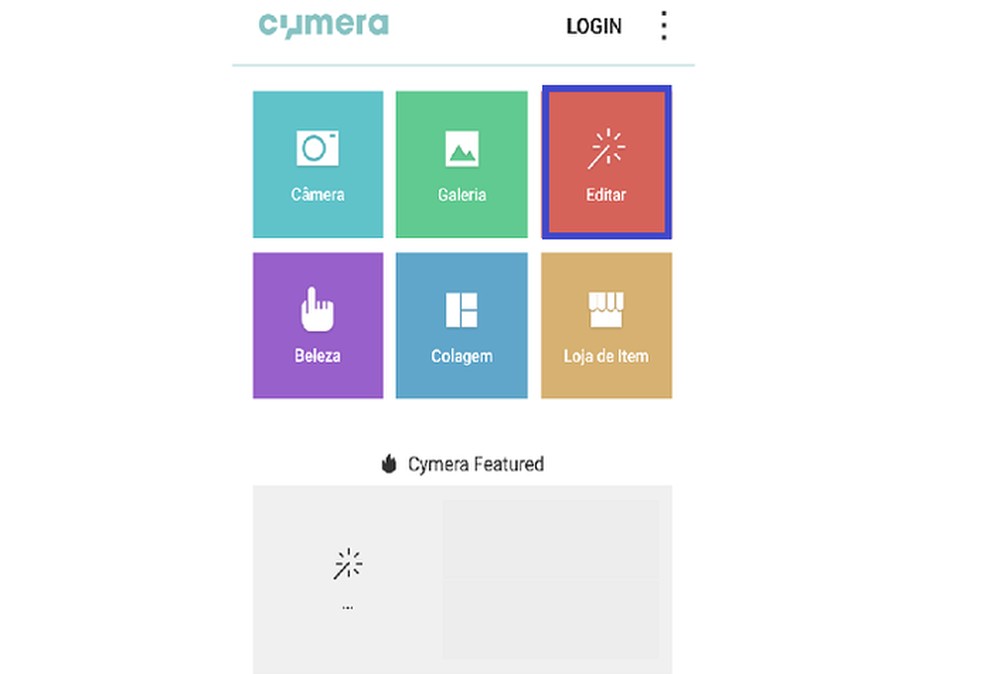Go to Loja de Item
984x674 pixels.
pos(606,326)
